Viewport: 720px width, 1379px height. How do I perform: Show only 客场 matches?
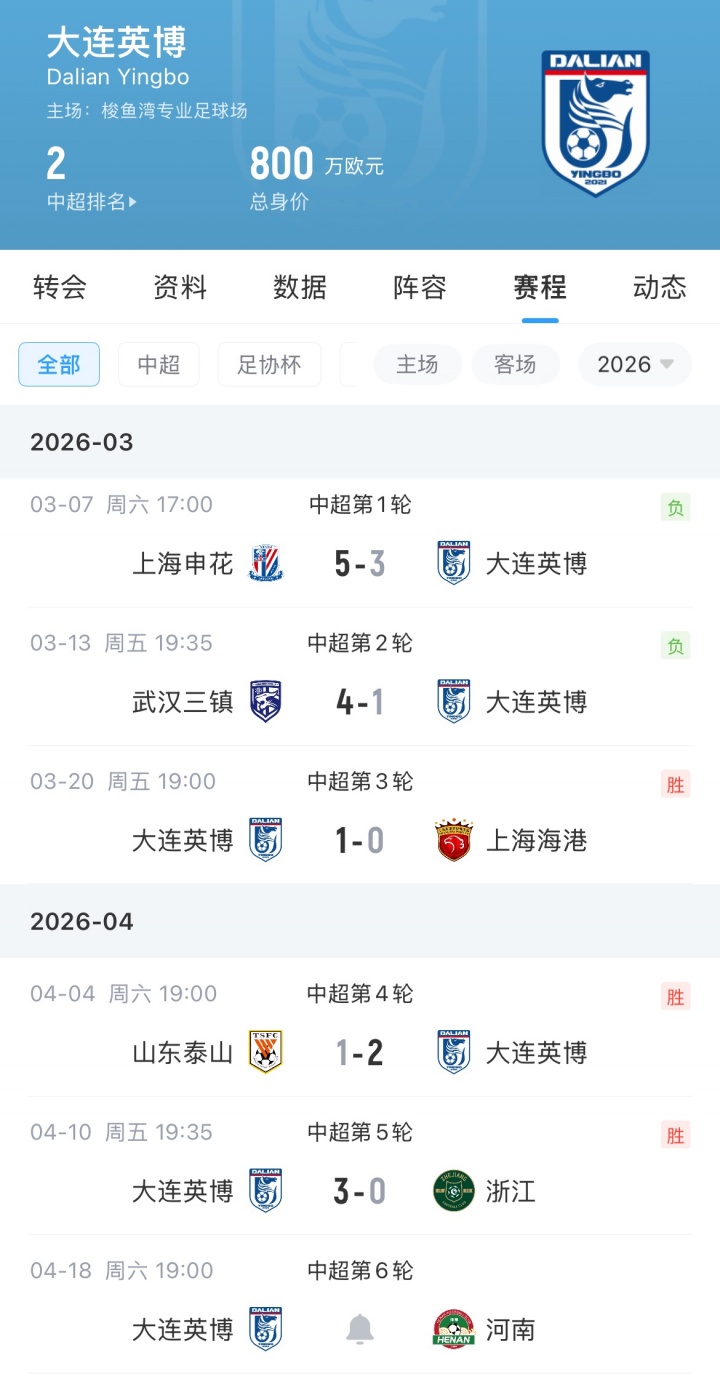515,365
